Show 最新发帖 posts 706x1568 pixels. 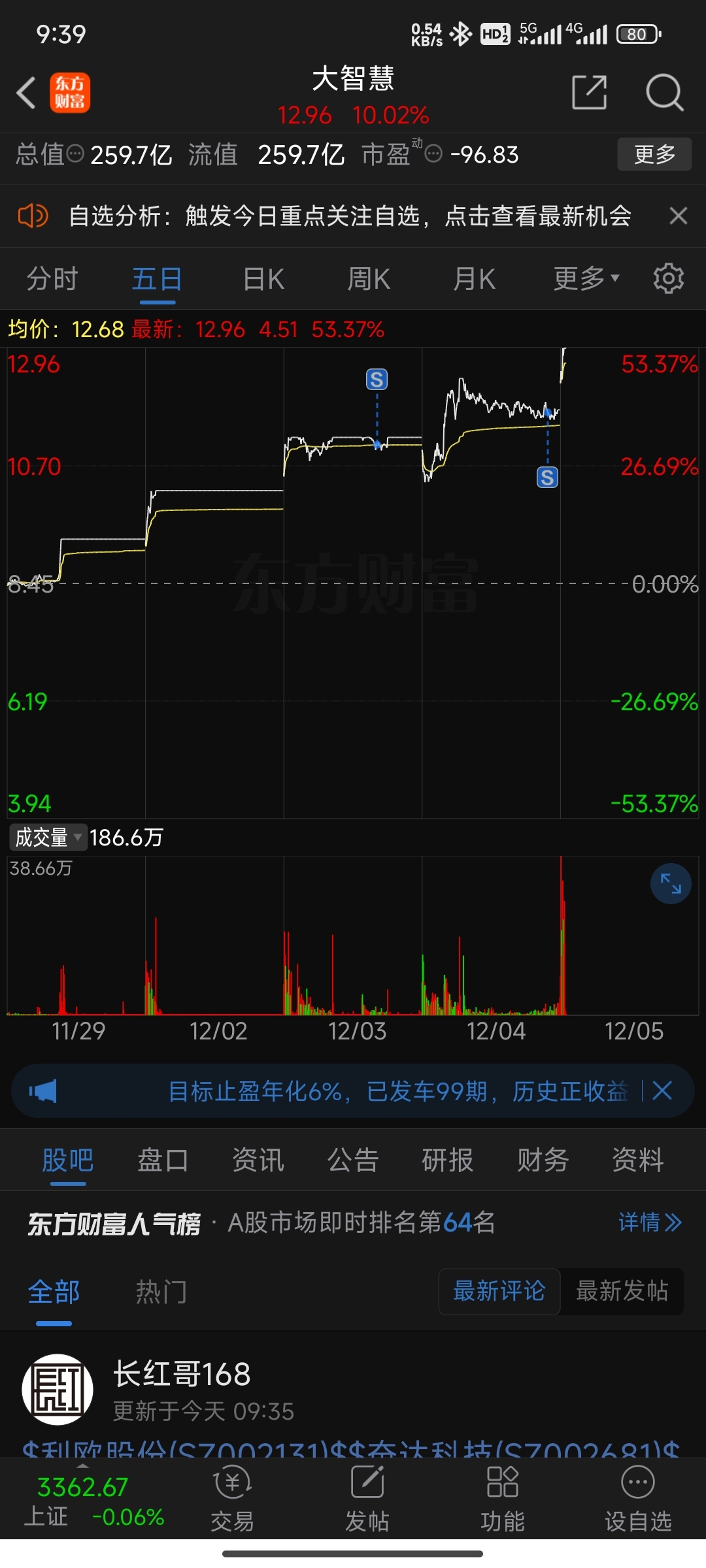622,1291
